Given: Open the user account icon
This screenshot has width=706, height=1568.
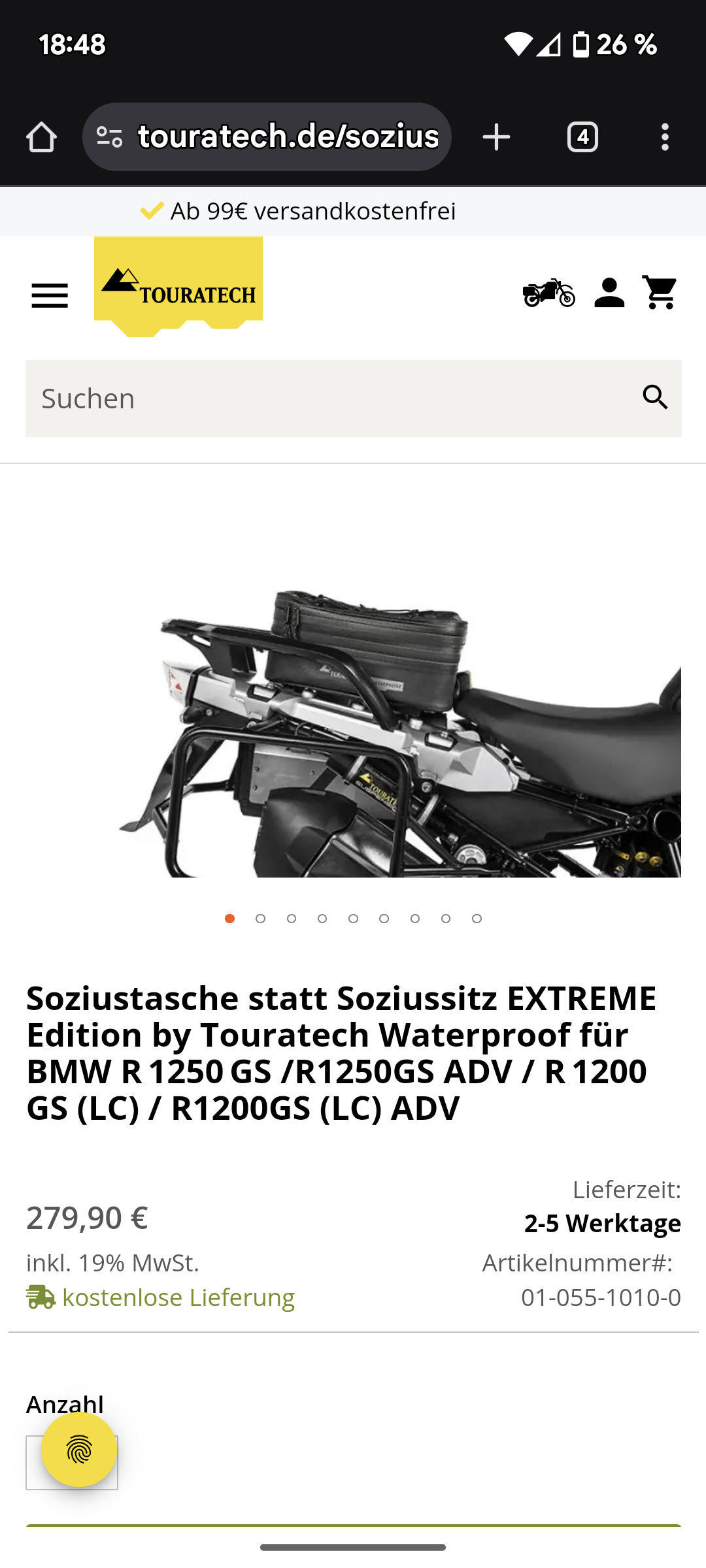Looking at the screenshot, I should (609, 293).
